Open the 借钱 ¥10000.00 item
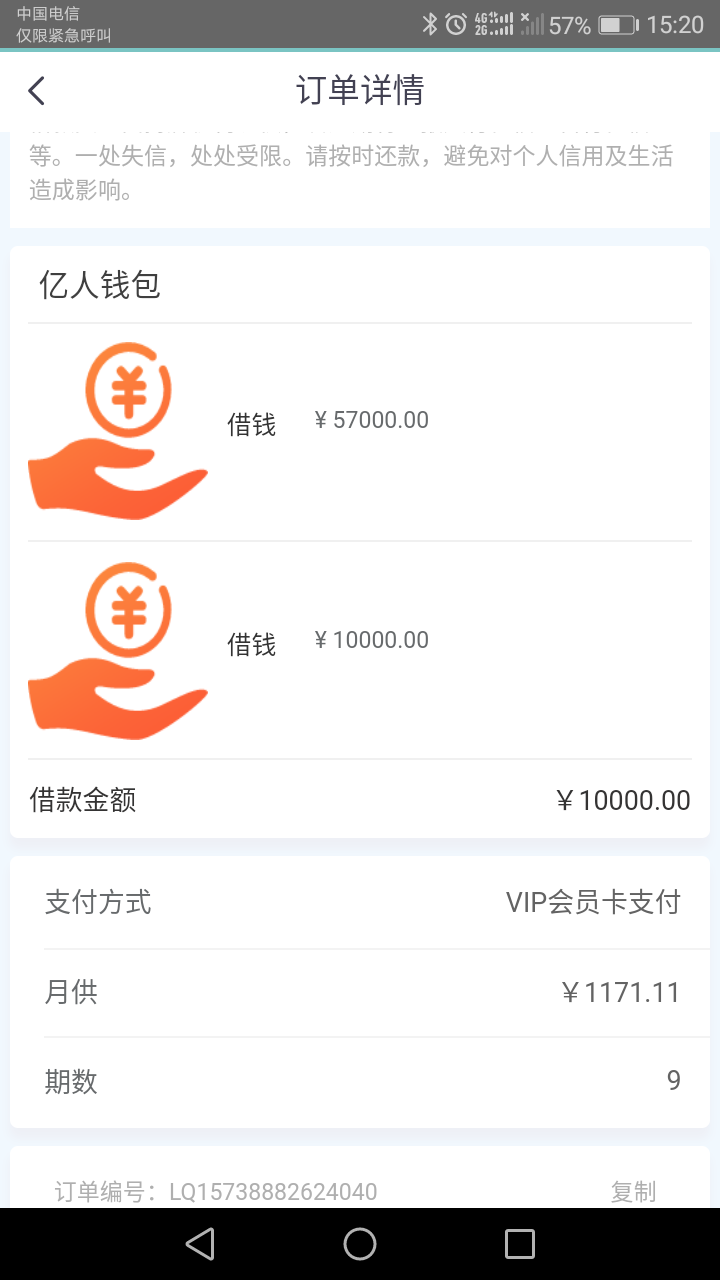720x1280 pixels. coord(360,651)
